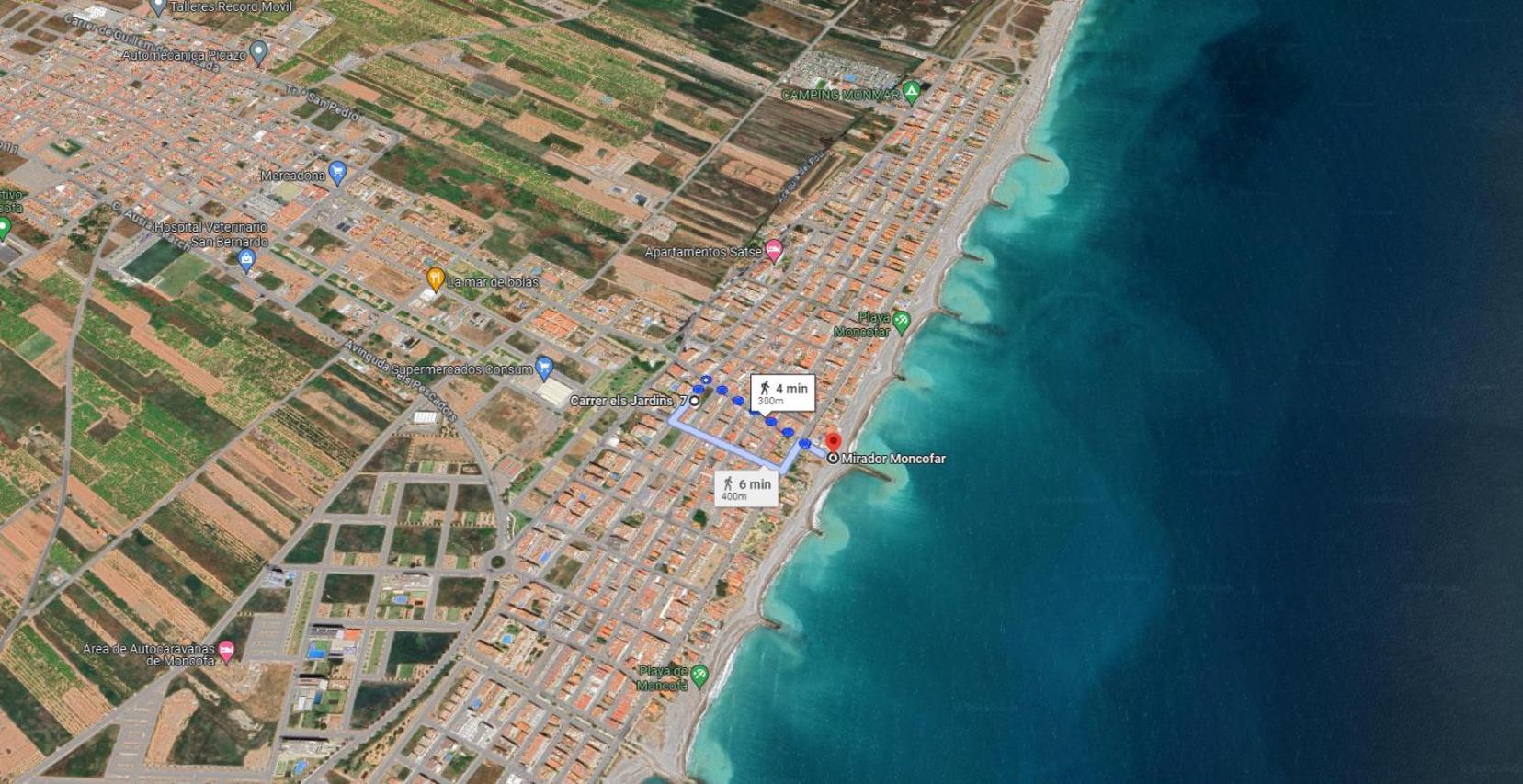Open Talleres Record Movil marker

pos(158,7)
